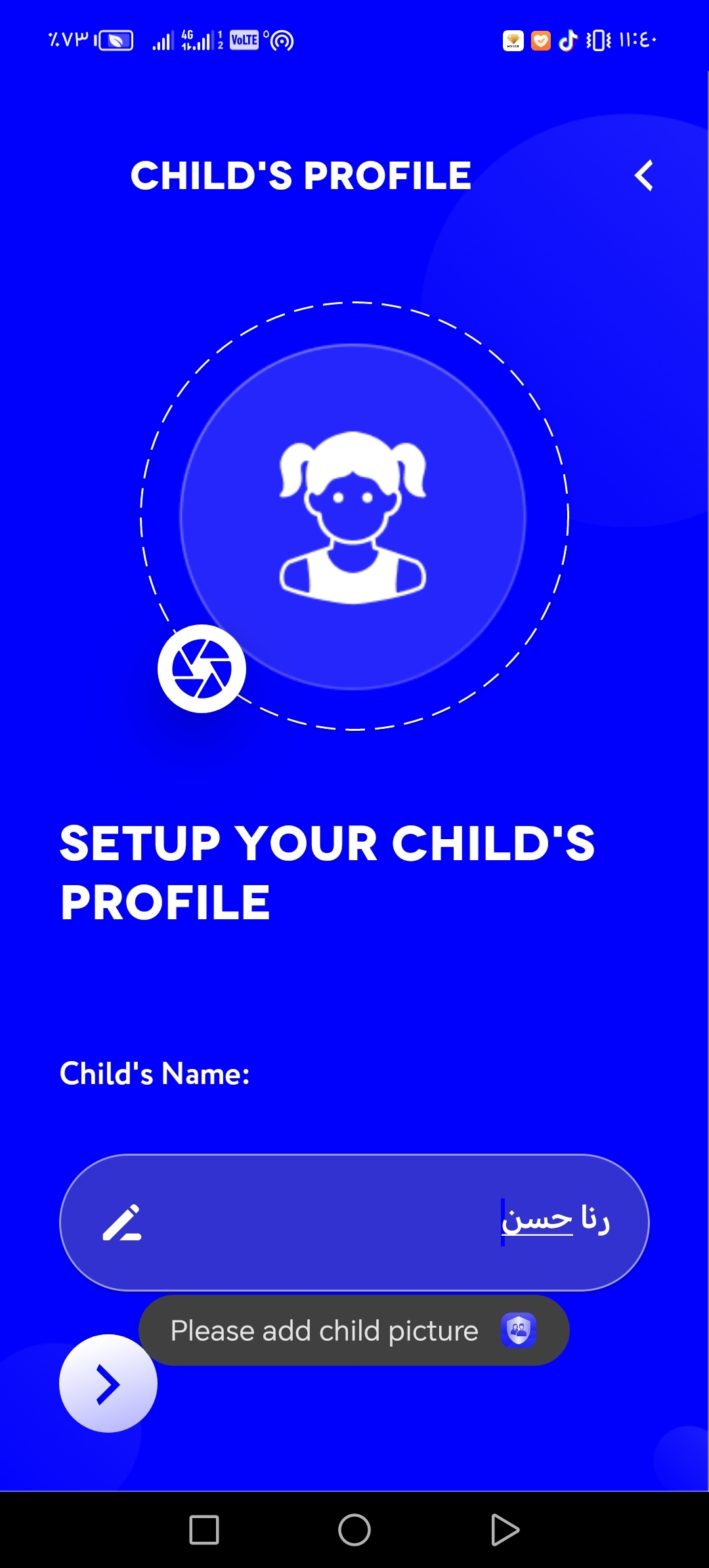Open the camera to add child picture

(202, 668)
